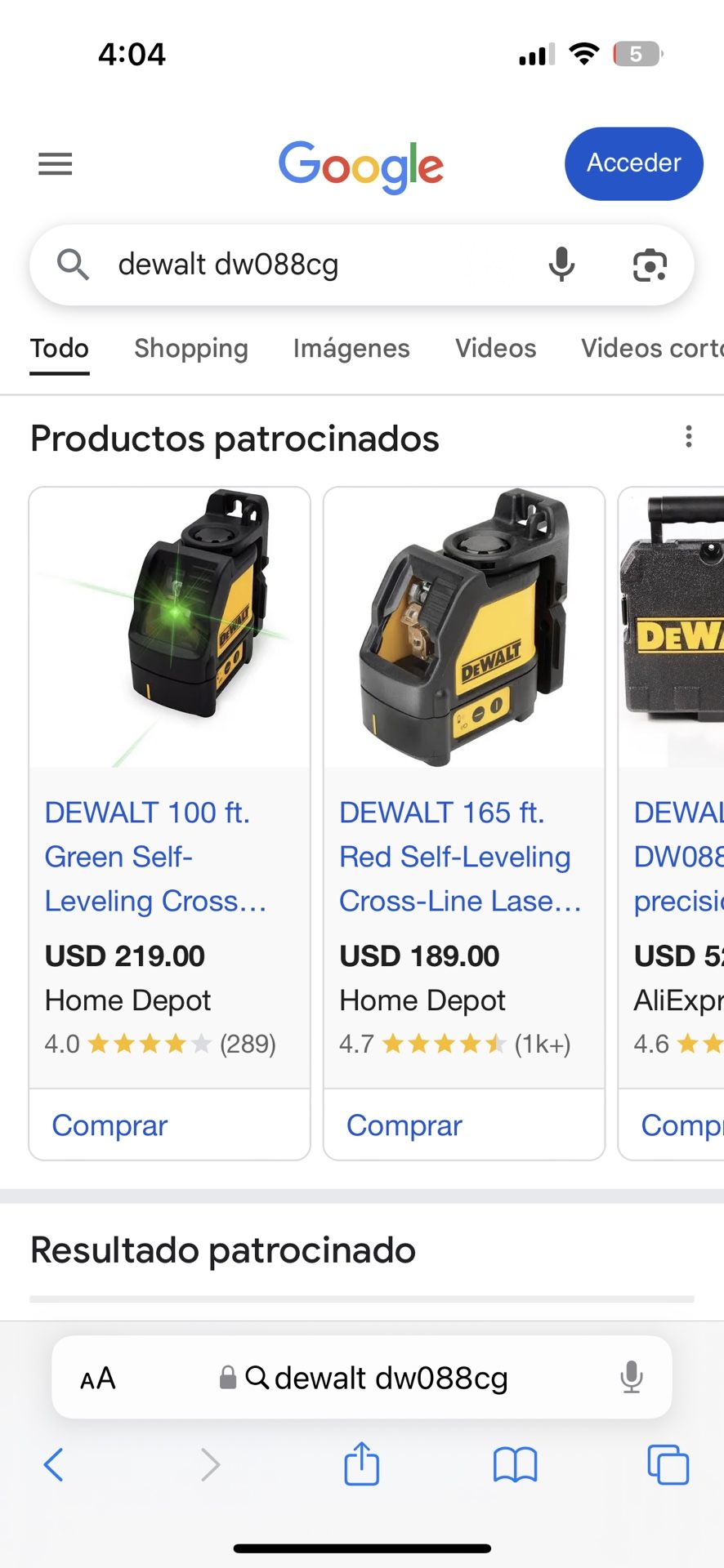The image size is (724, 1568).
Task: Open the hamburger navigation menu
Action: coord(55,163)
